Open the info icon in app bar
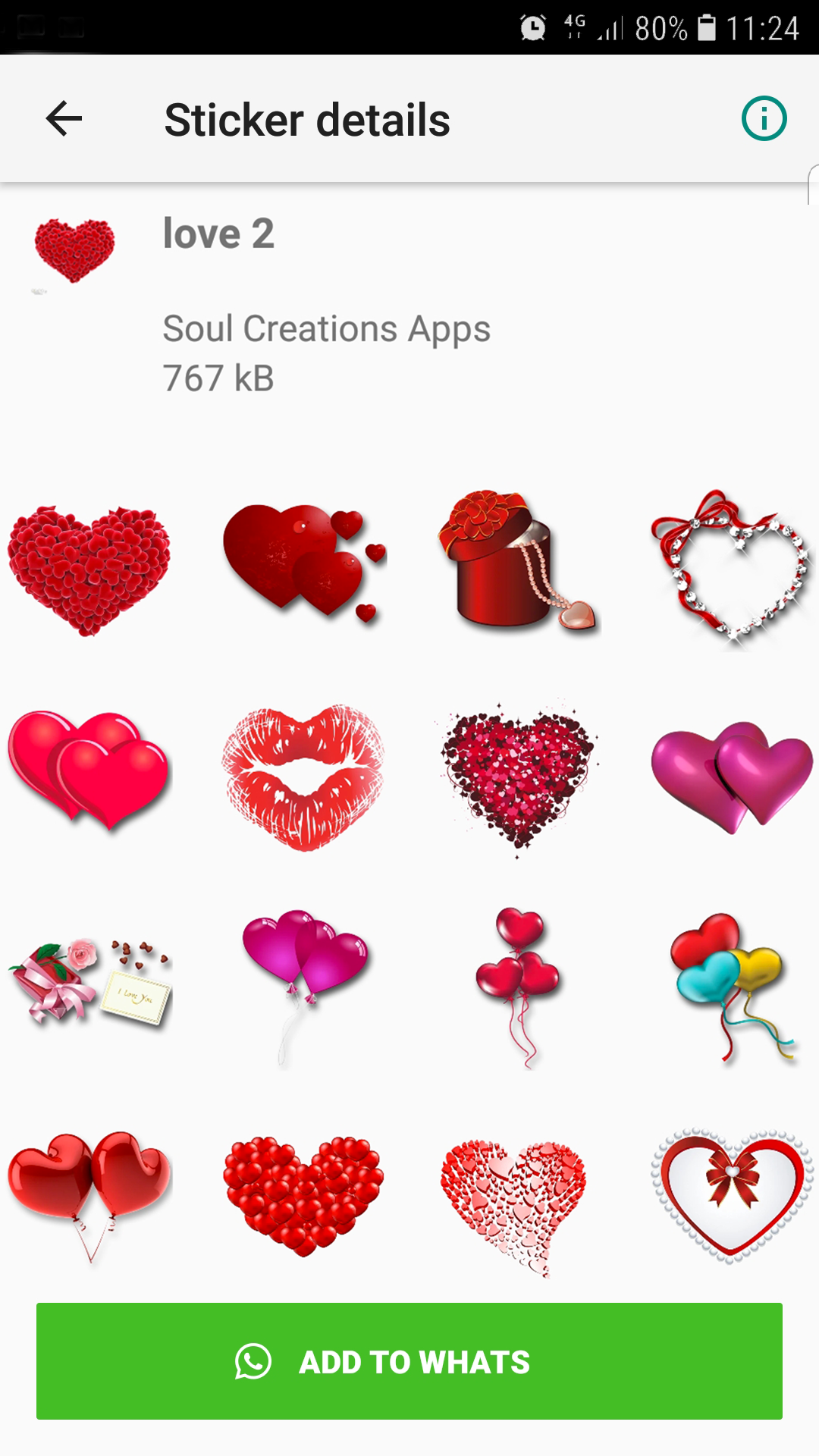This screenshot has height=1456, width=819. tap(764, 119)
